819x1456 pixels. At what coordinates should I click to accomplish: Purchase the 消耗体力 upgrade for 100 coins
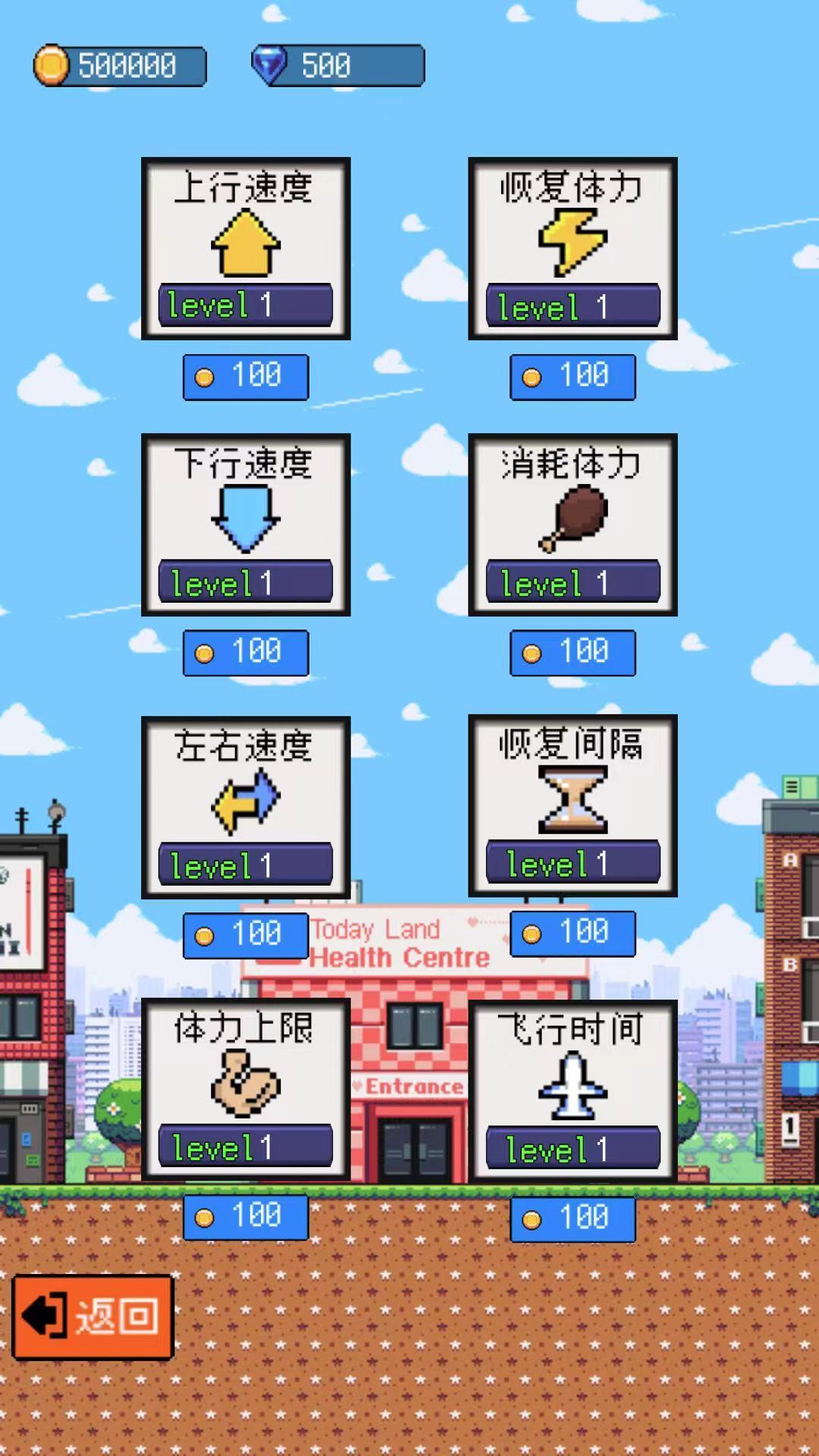(571, 652)
